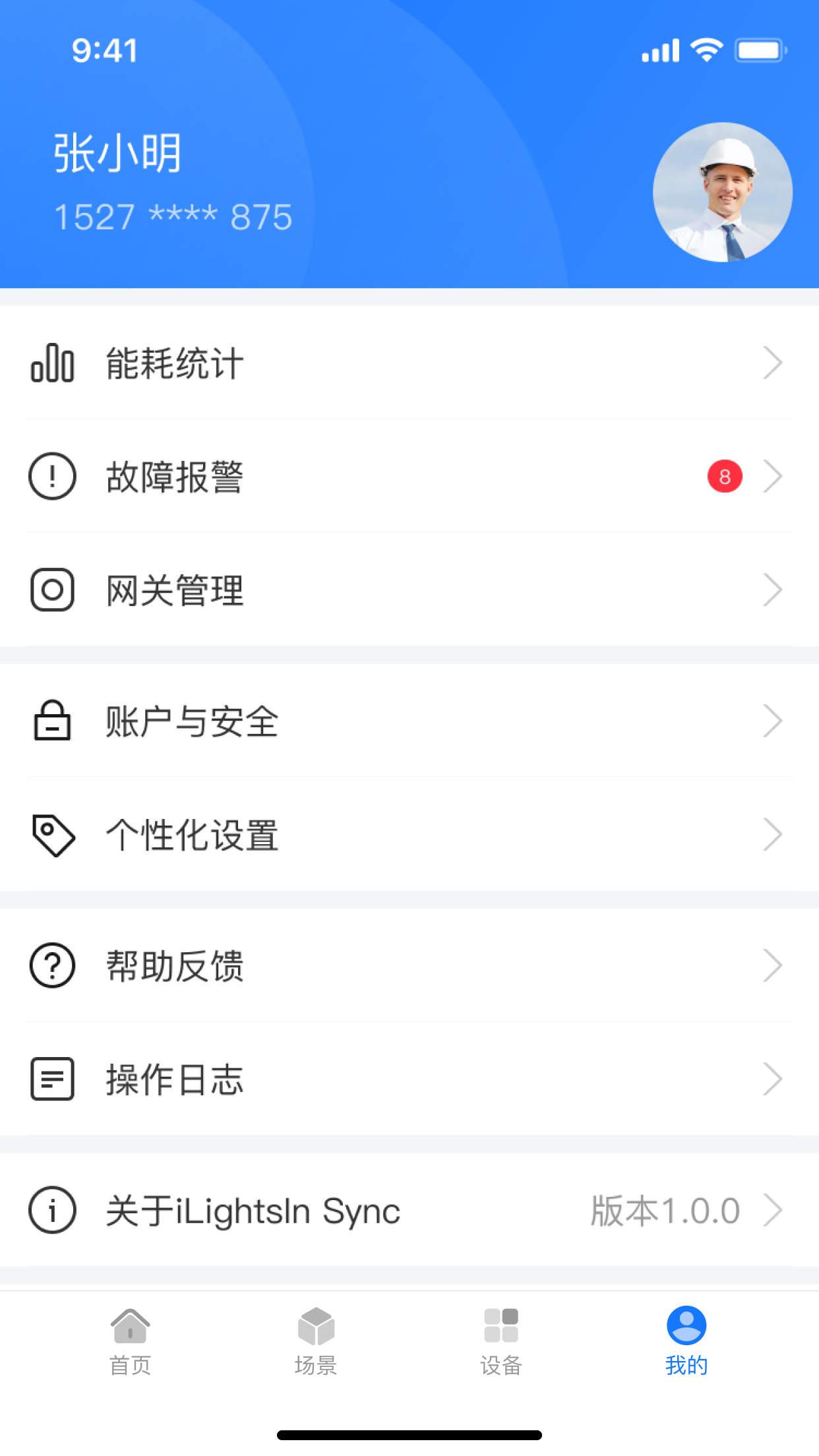Expand the 能耗统计 row chevron
This screenshot has width=819, height=1456.
773,361
